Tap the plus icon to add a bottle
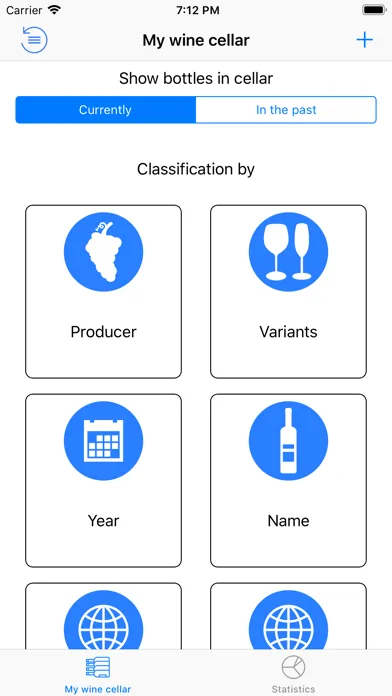The image size is (392, 696). tap(364, 40)
